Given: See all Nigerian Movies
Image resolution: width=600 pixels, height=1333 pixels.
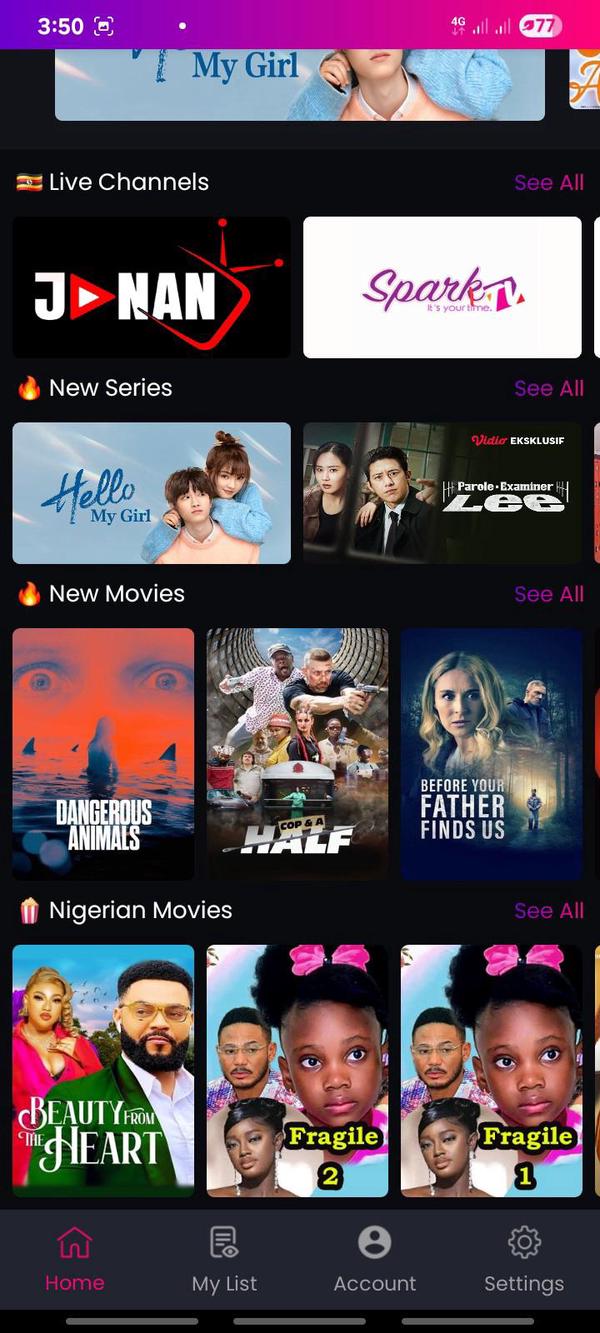Looking at the screenshot, I should tap(548, 911).
